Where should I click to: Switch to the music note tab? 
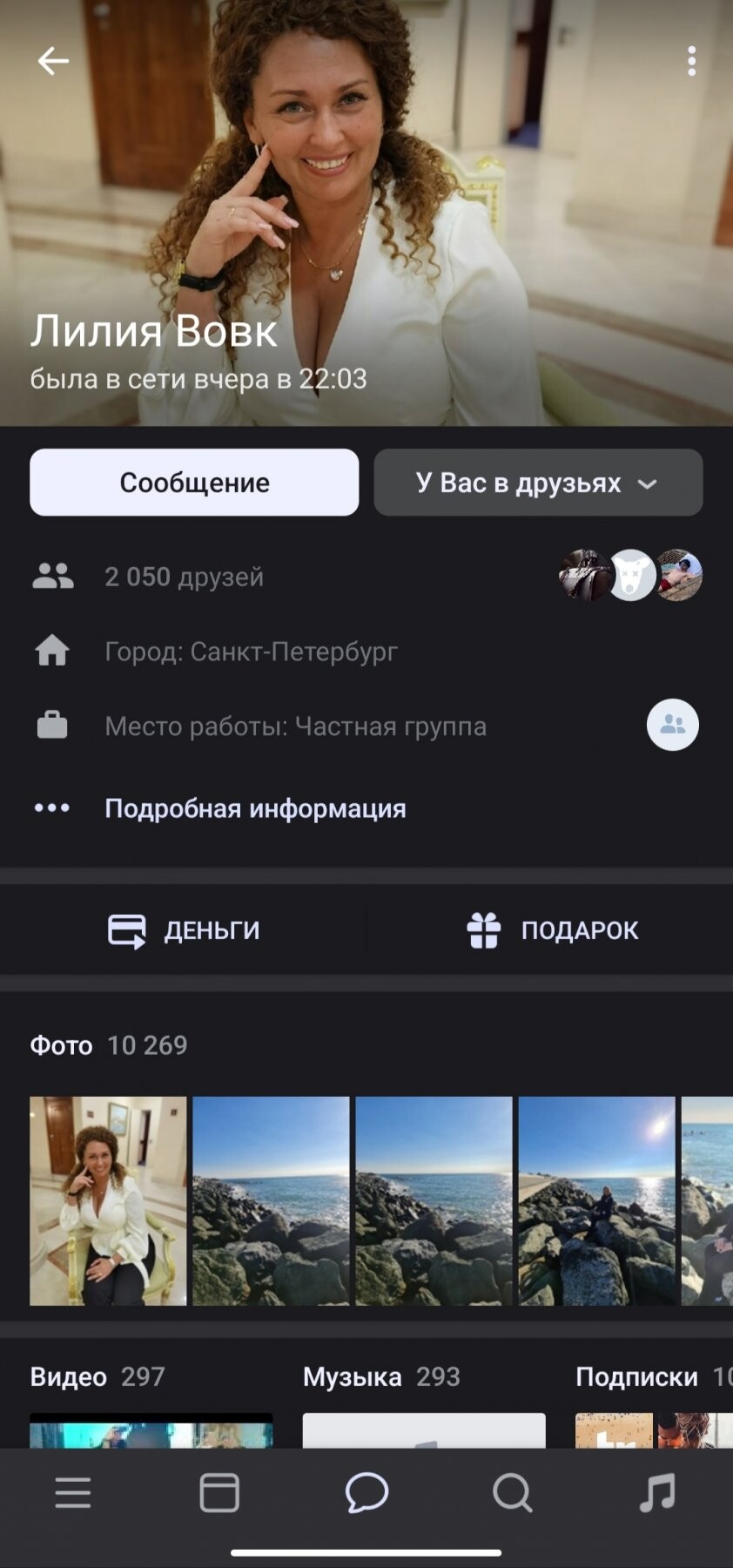pyautogui.click(x=657, y=1492)
